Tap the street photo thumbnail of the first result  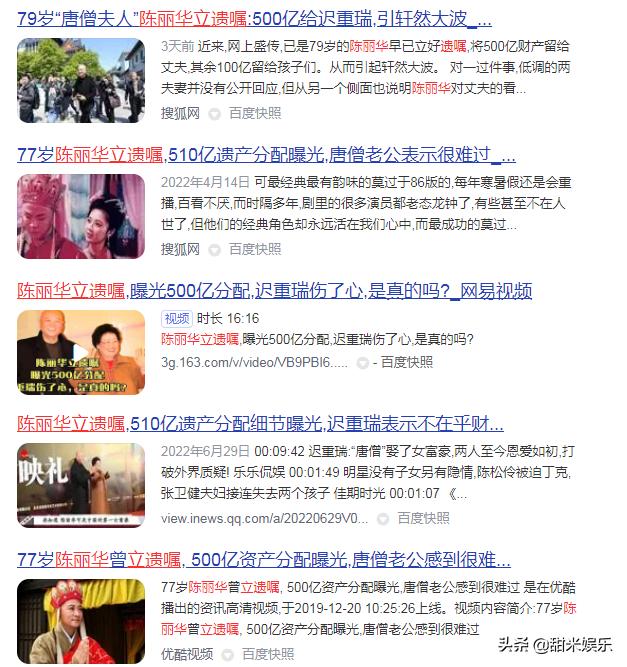point(81,80)
